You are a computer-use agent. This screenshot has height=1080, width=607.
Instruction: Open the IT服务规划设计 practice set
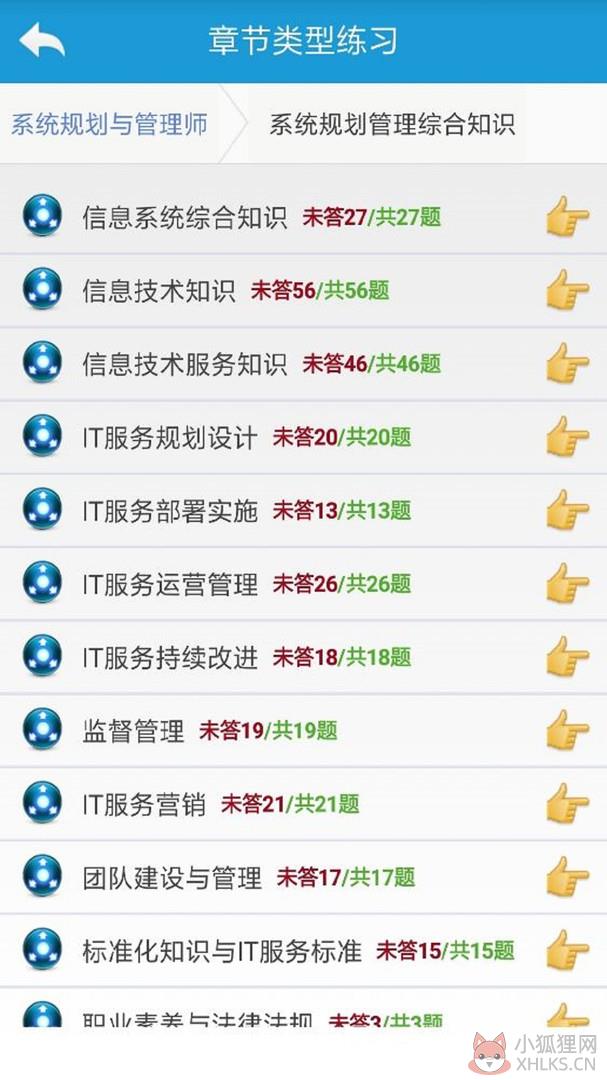pyautogui.click(x=303, y=437)
